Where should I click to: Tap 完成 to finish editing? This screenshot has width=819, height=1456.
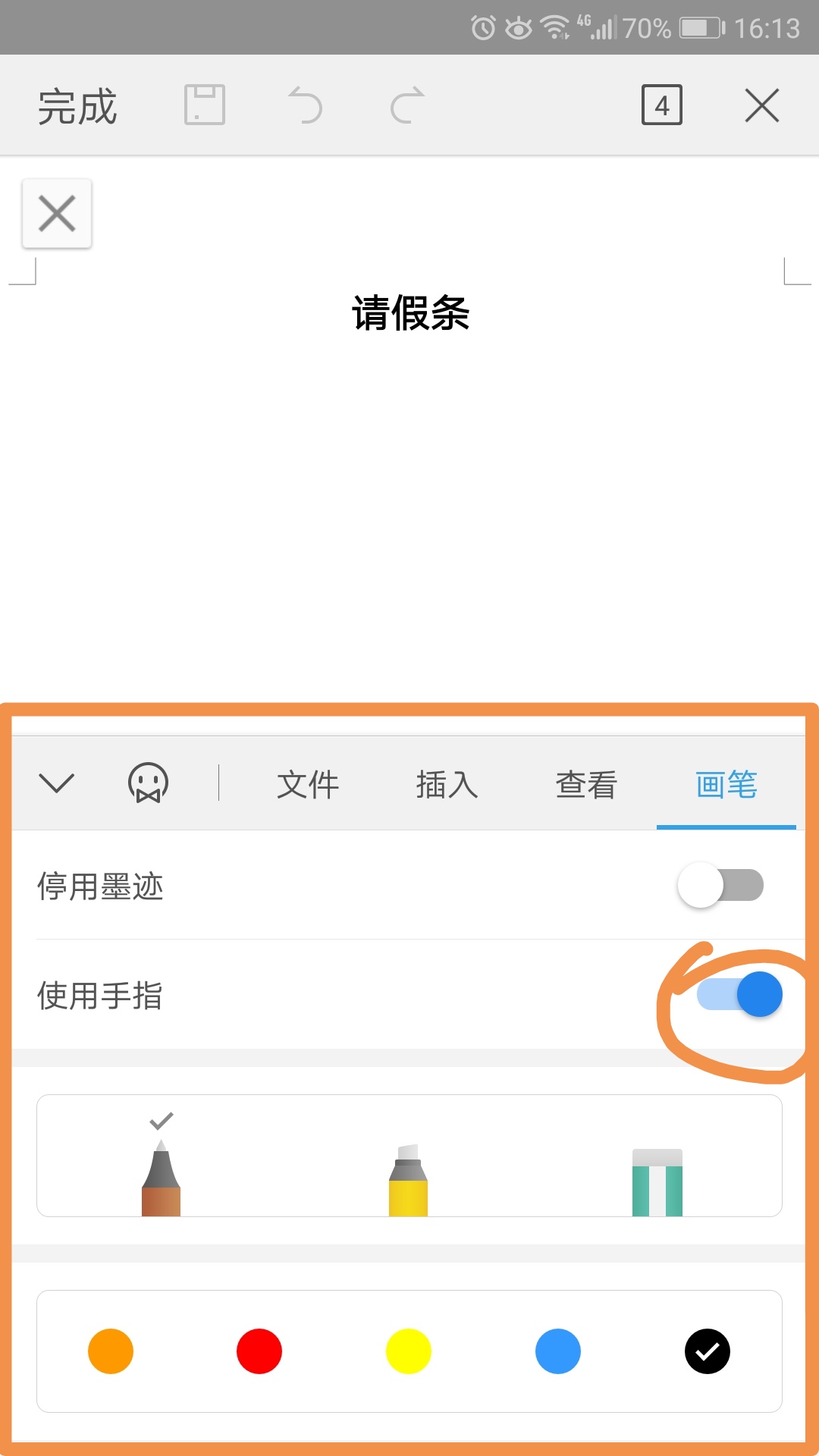(x=77, y=107)
